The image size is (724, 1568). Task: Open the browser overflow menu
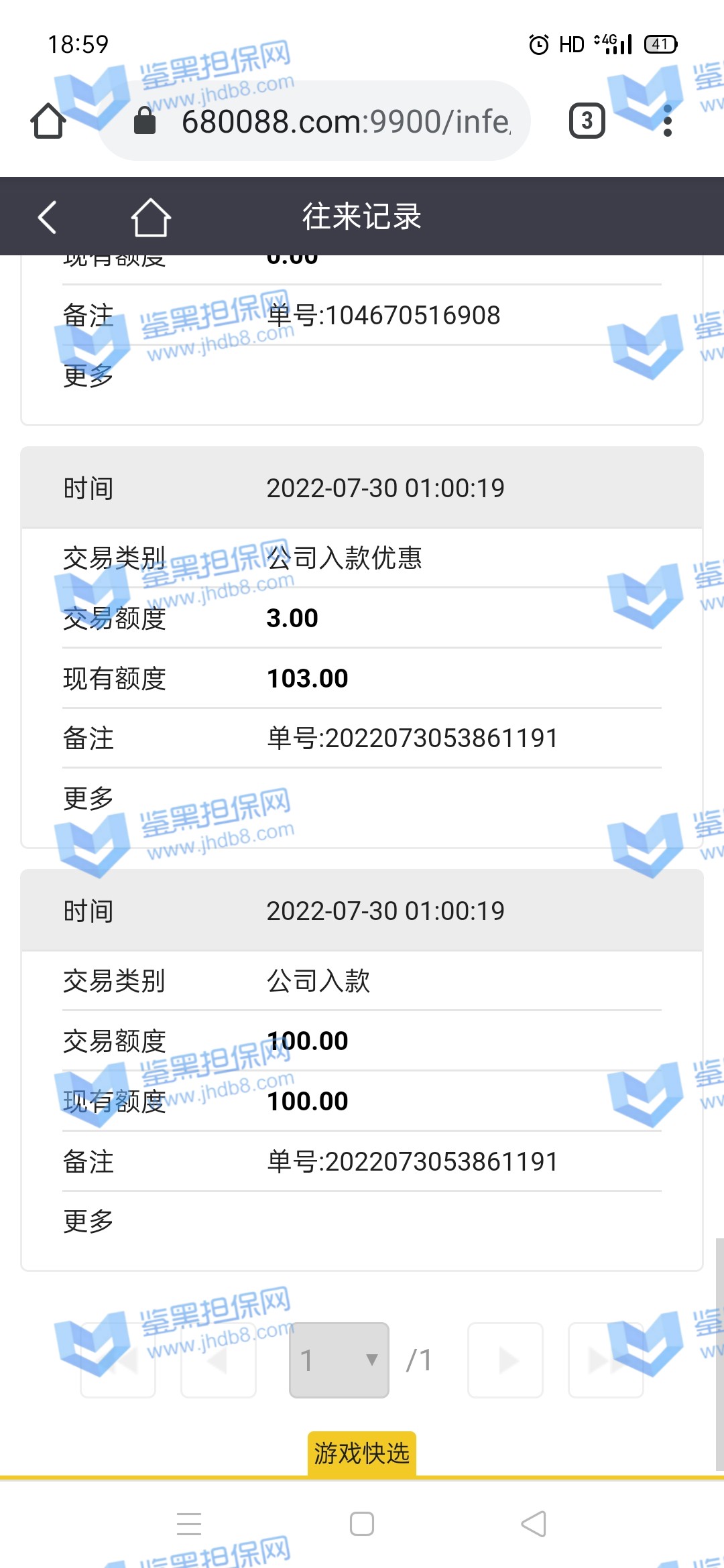(667, 121)
